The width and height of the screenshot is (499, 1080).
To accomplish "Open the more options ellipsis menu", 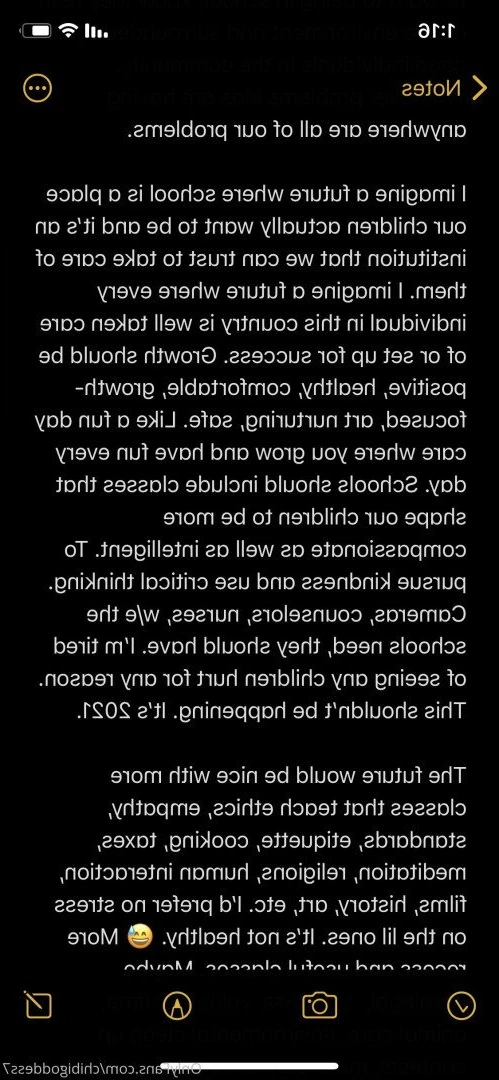I will tap(37, 89).
